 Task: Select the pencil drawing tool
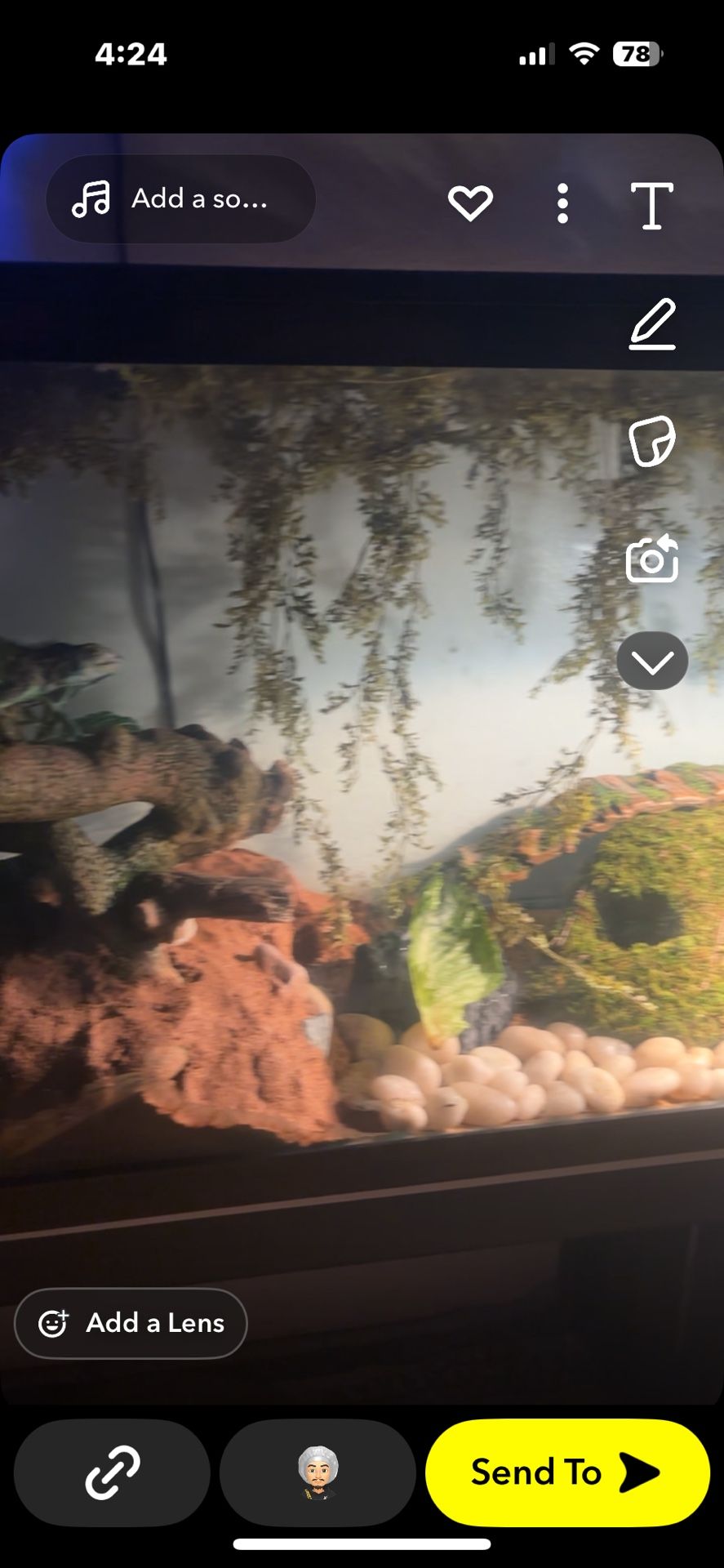coord(652,324)
